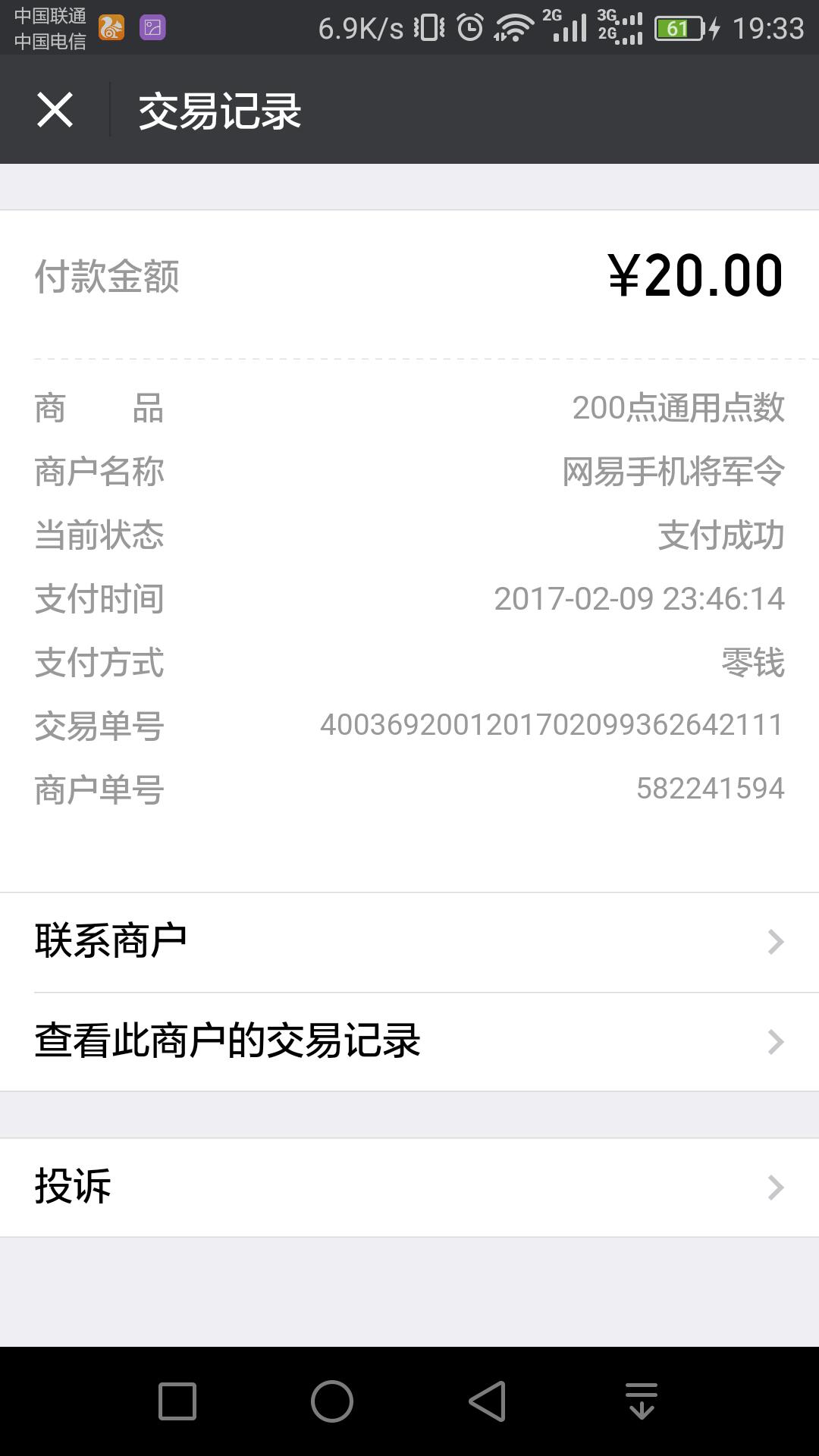The width and height of the screenshot is (819, 1456).
Task: Open the recent apps view
Action: point(177,1401)
